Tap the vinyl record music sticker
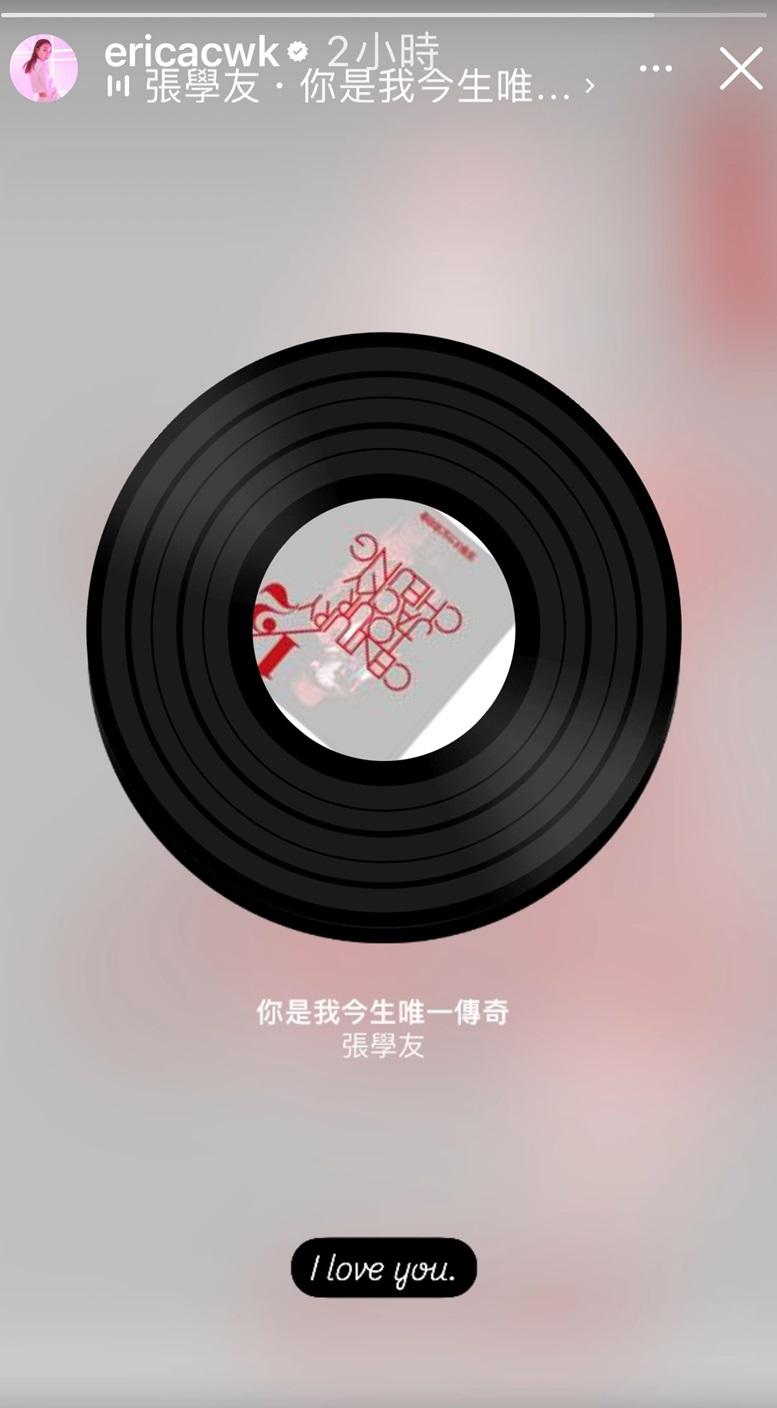Screen dimensions: 777x1408 coord(384,636)
